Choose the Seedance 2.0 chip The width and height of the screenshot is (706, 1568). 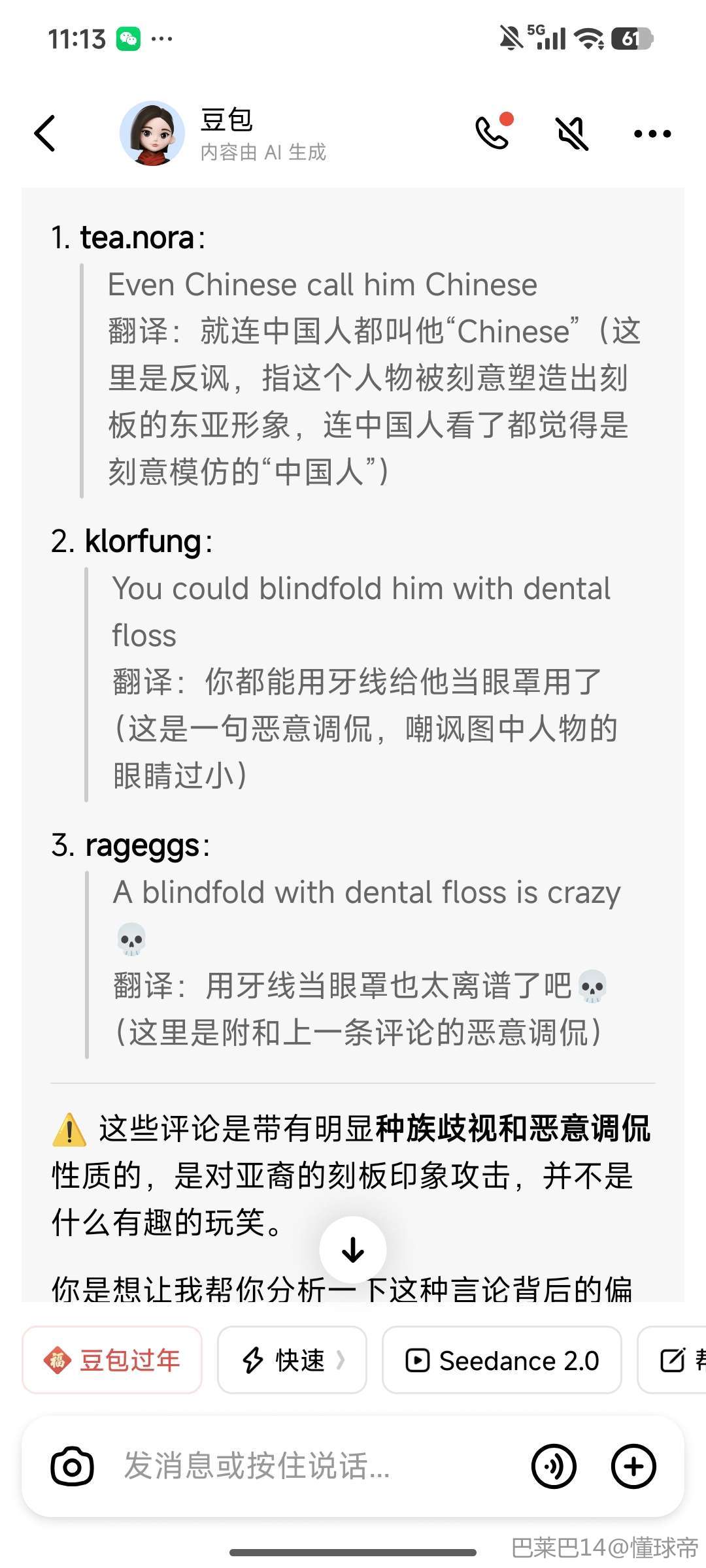[501, 1360]
